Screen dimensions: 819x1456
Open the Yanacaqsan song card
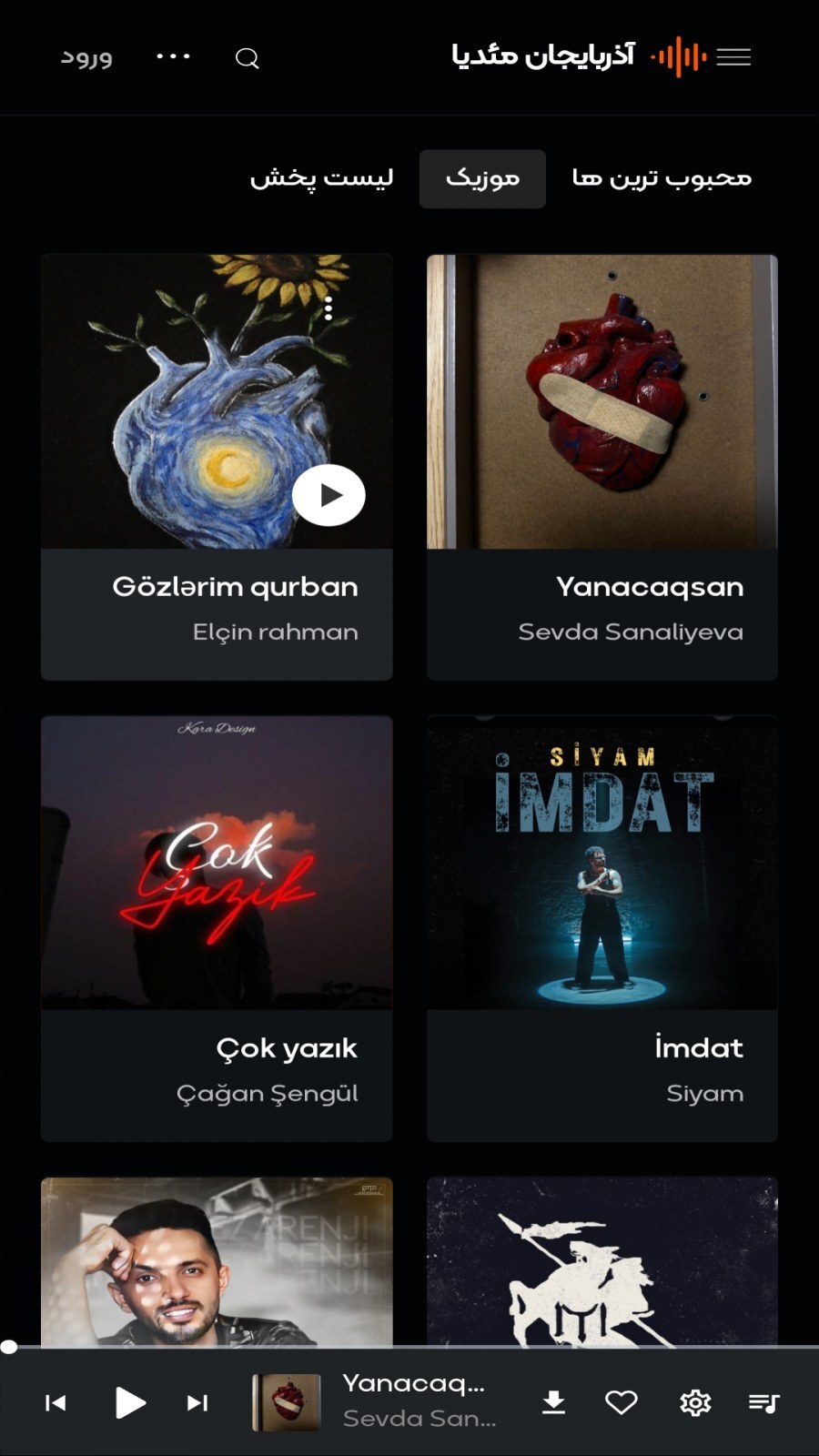point(602,466)
